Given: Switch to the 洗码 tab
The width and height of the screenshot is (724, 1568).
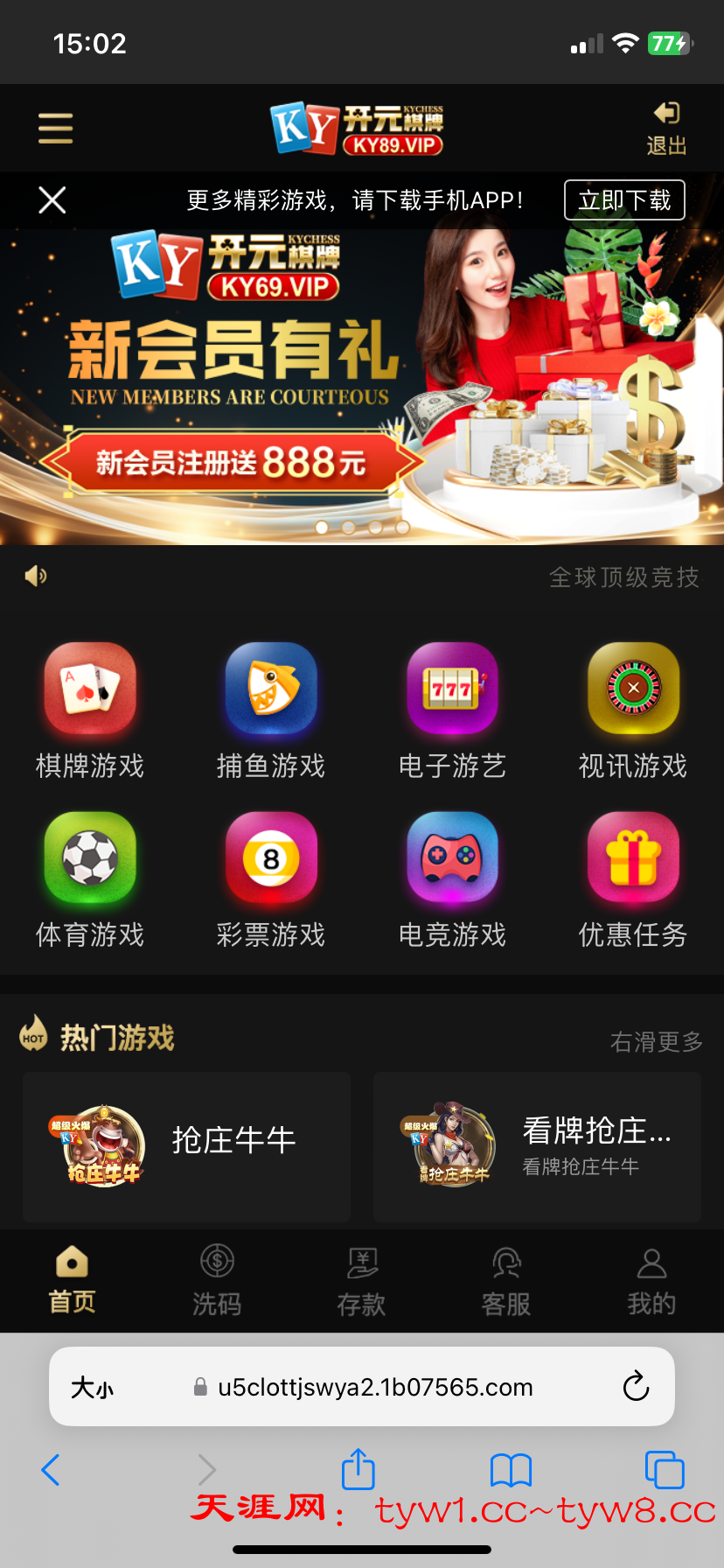Looking at the screenshot, I should [217, 1281].
